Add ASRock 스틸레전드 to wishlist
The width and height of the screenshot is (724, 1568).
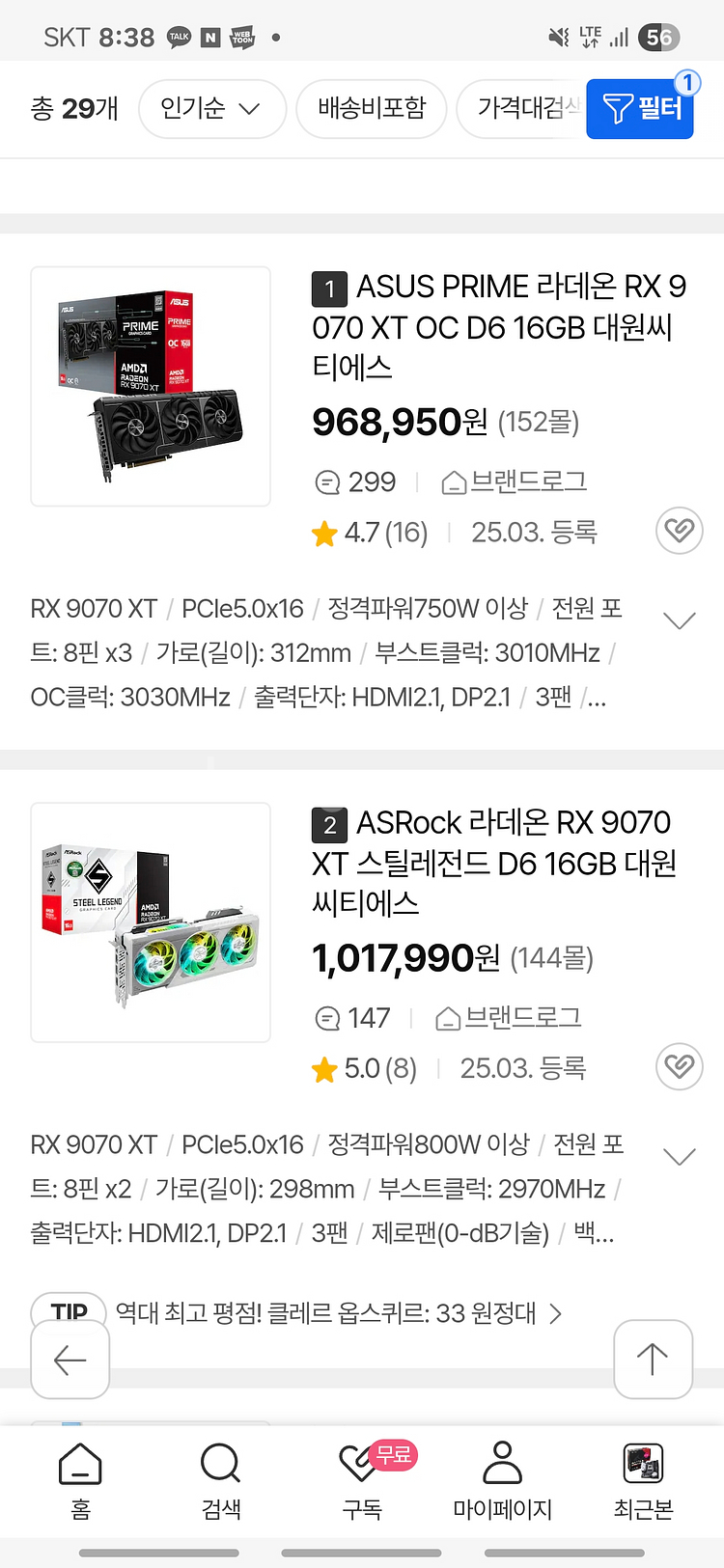(x=679, y=1066)
